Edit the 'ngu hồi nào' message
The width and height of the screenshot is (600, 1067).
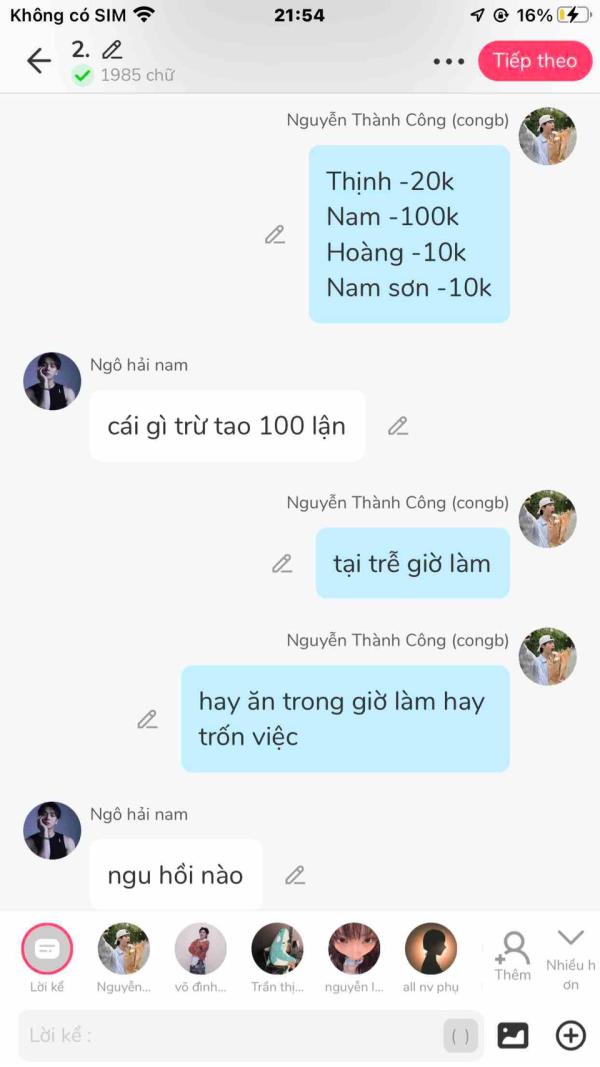(295, 875)
